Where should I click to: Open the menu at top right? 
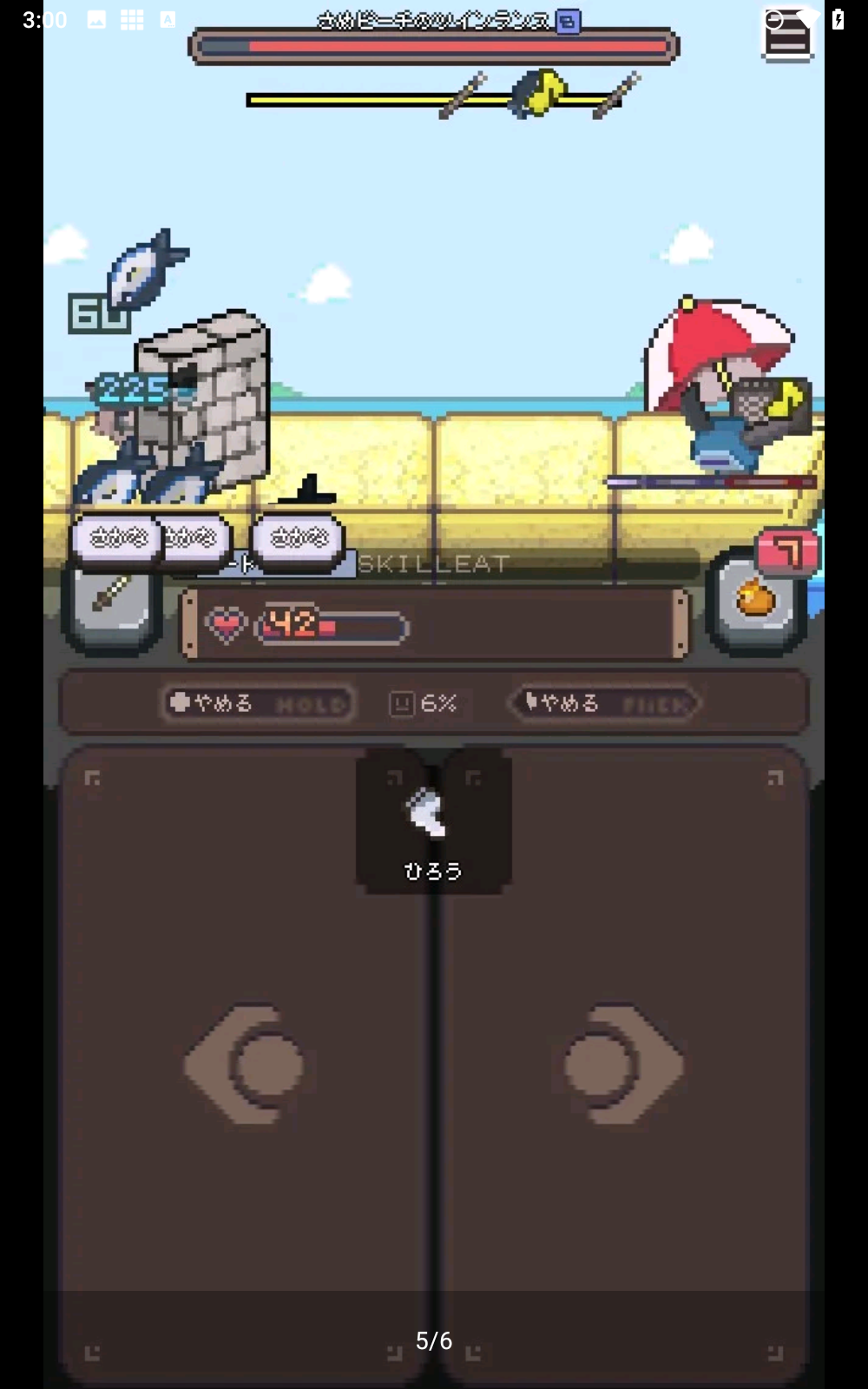coord(787,36)
